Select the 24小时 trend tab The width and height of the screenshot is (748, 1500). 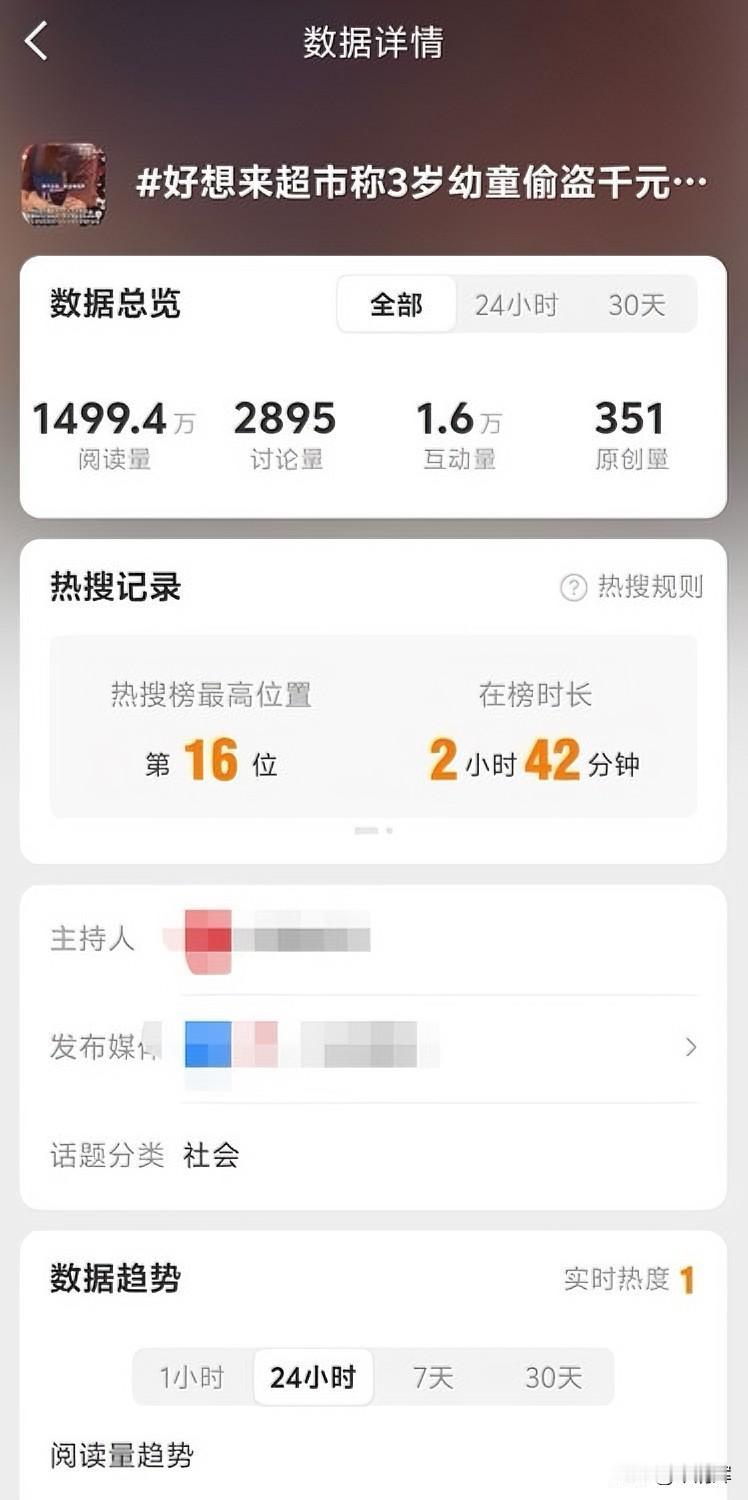coord(313,1377)
